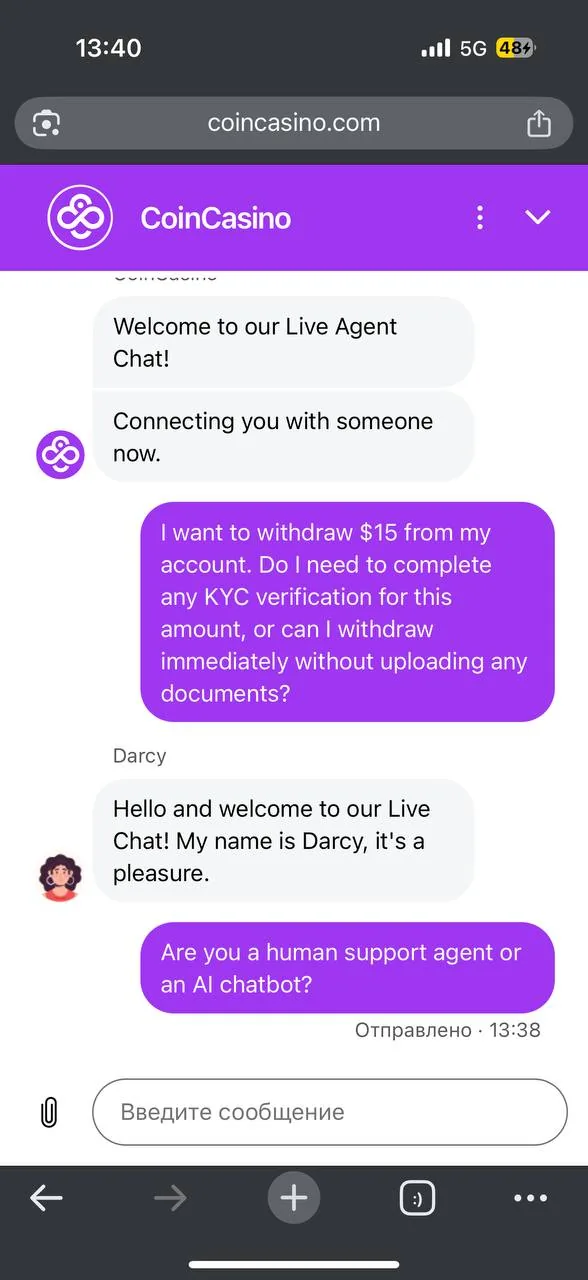The width and height of the screenshot is (588, 1280).
Task: Open the browser tabs switcher
Action: pyautogui.click(x=416, y=1197)
